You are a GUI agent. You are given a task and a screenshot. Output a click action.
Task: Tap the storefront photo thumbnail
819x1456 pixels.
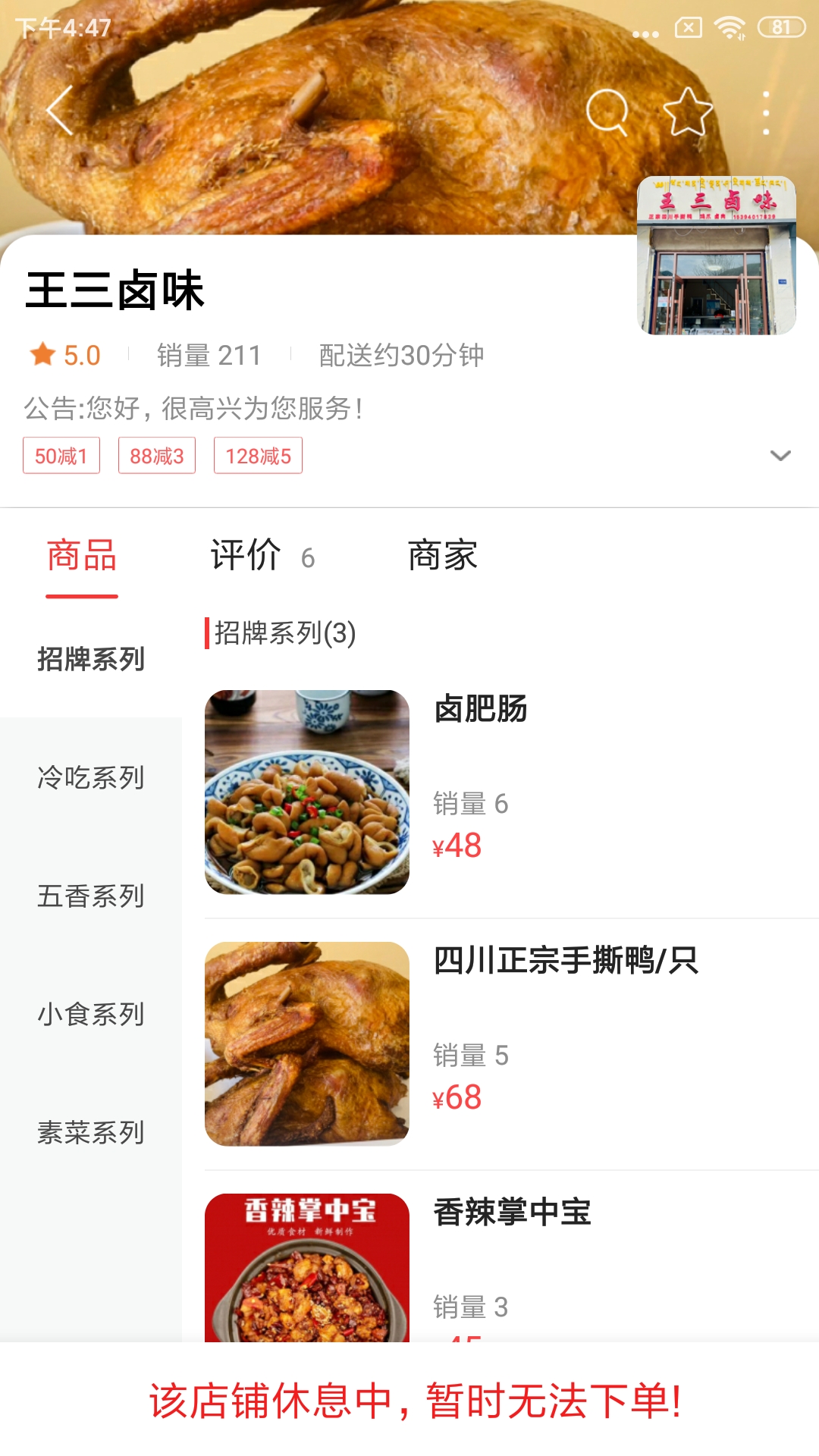pyautogui.click(x=716, y=256)
